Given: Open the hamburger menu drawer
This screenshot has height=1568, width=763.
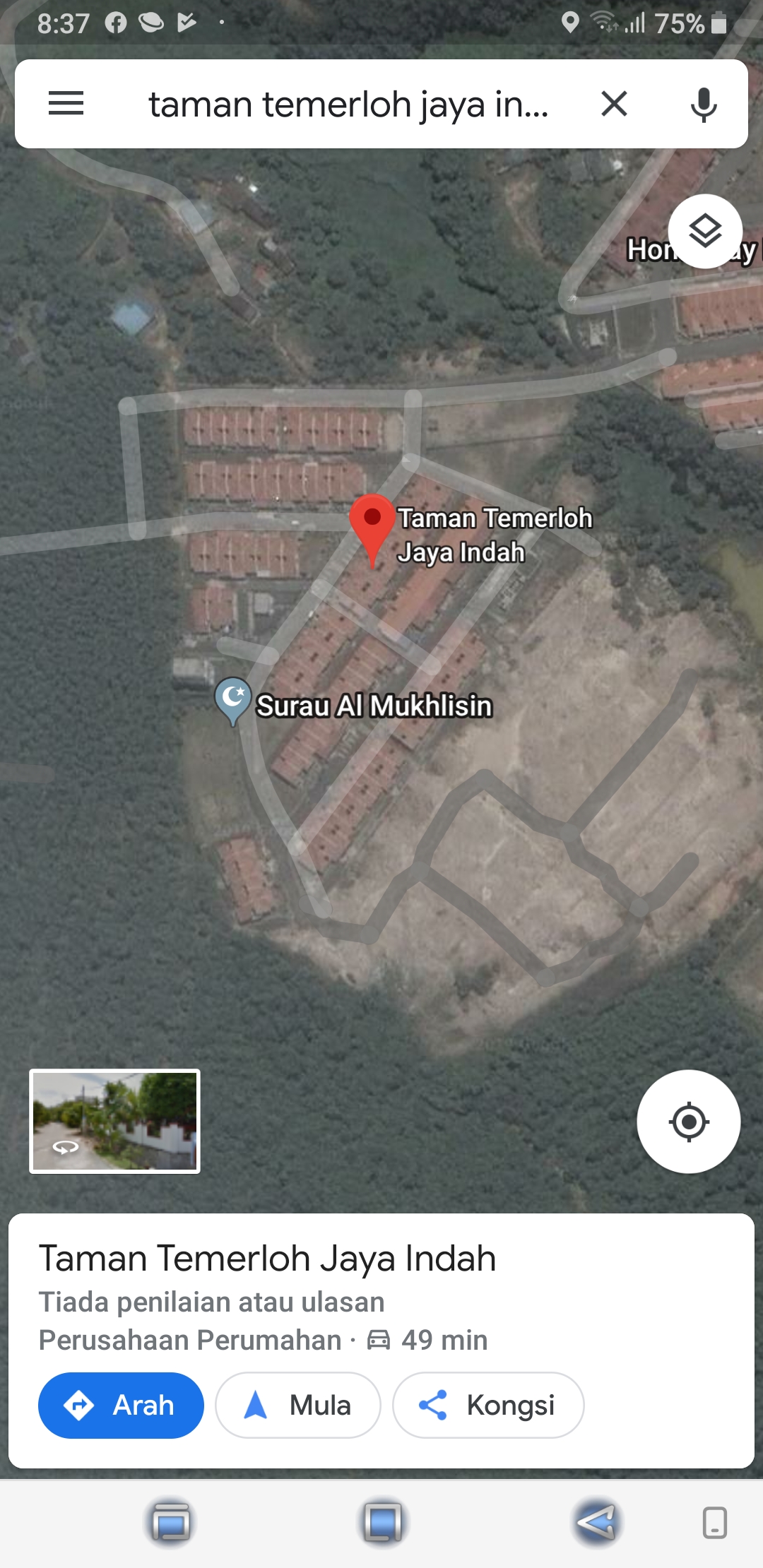Looking at the screenshot, I should [66, 104].
